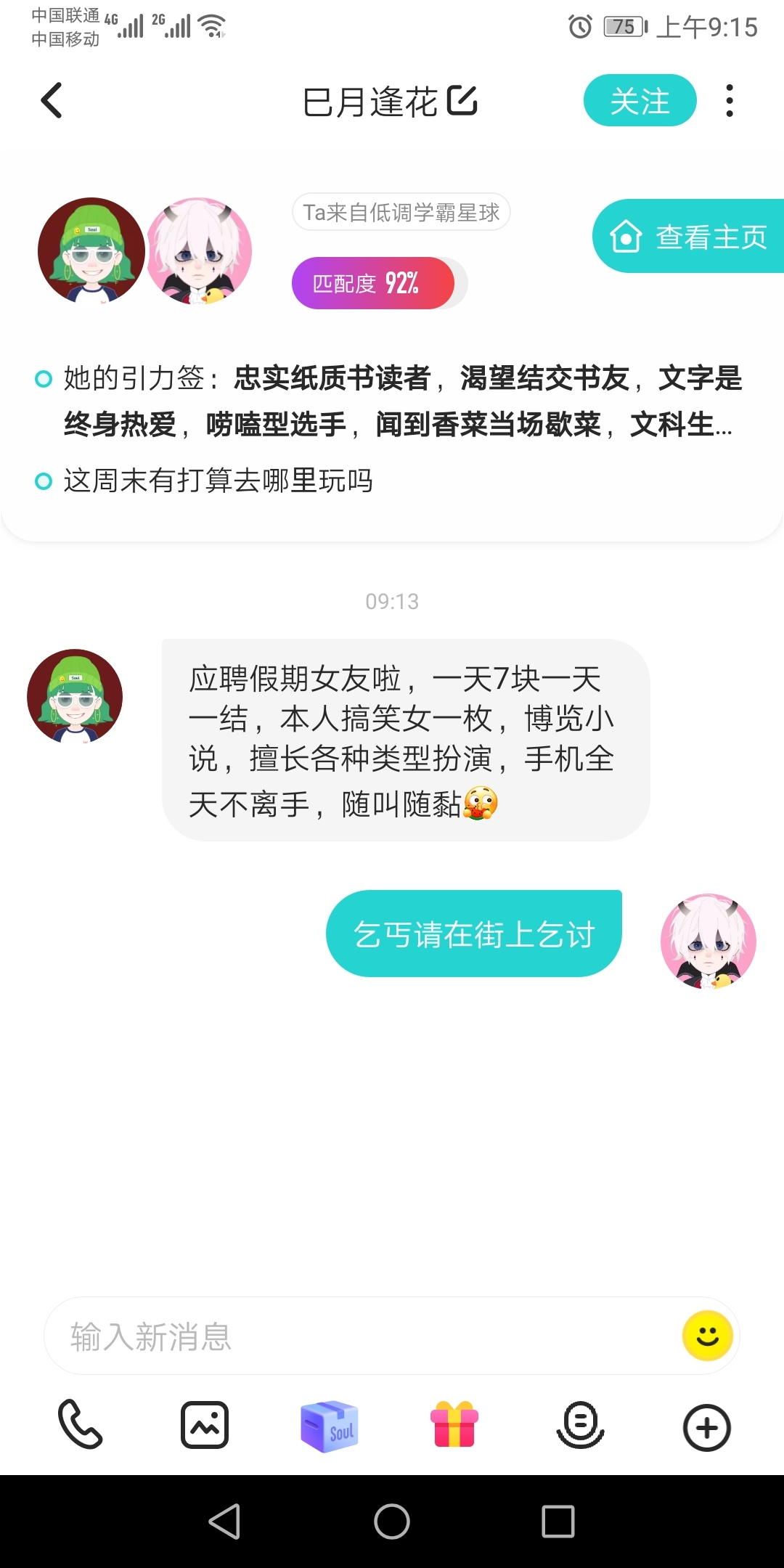Screen dimensions: 784x1568
Task: Tap the system home button
Action: pyautogui.click(x=392, y=1522)
